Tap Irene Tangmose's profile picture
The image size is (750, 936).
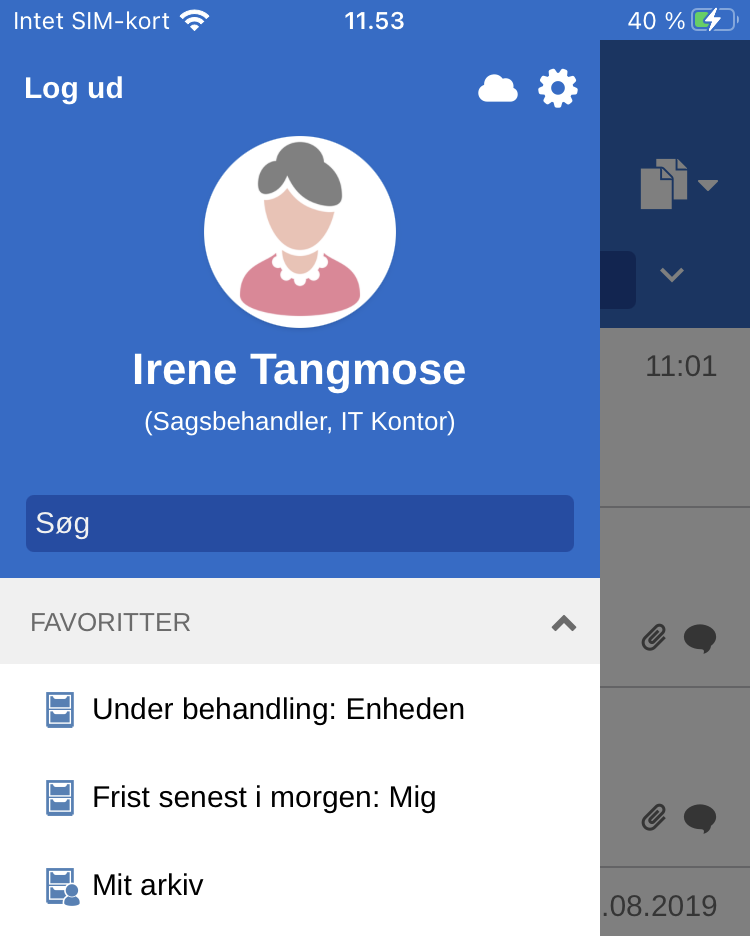(x=300, y=232)
